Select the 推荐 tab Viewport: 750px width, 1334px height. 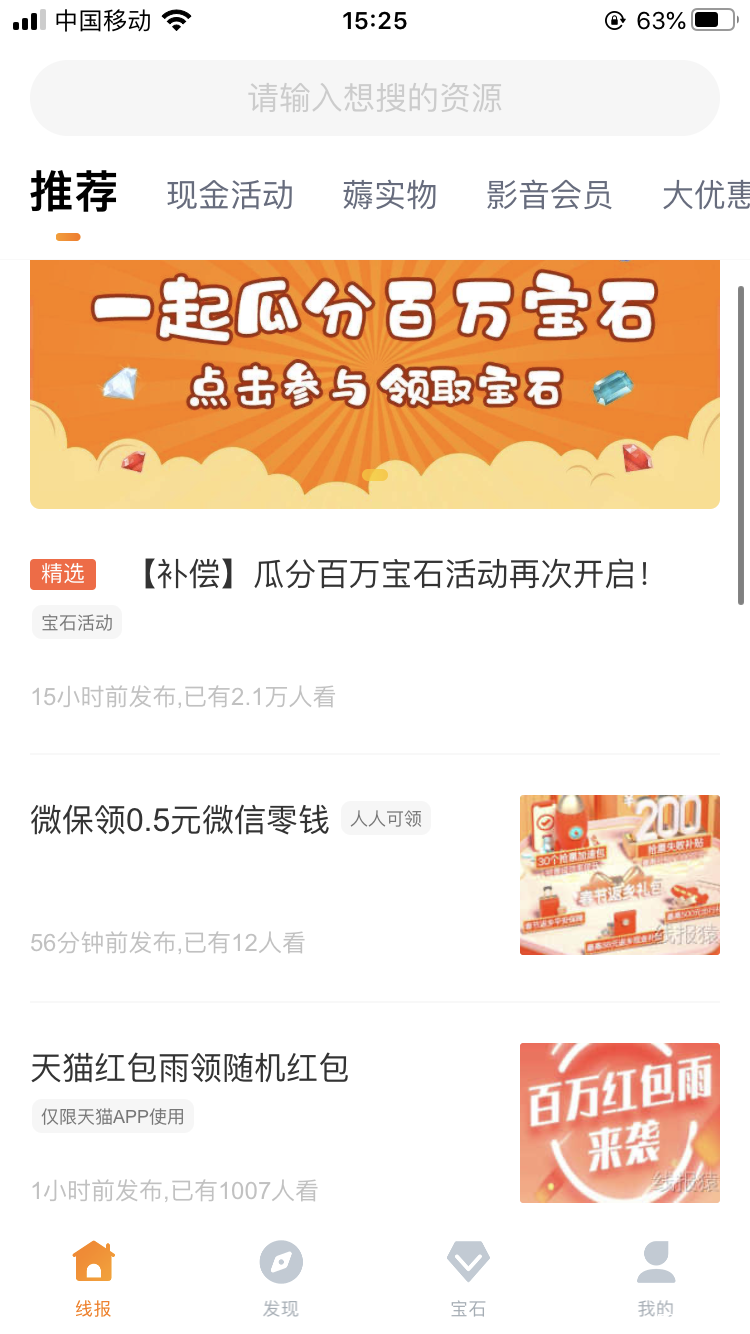[x=73, y=193]
